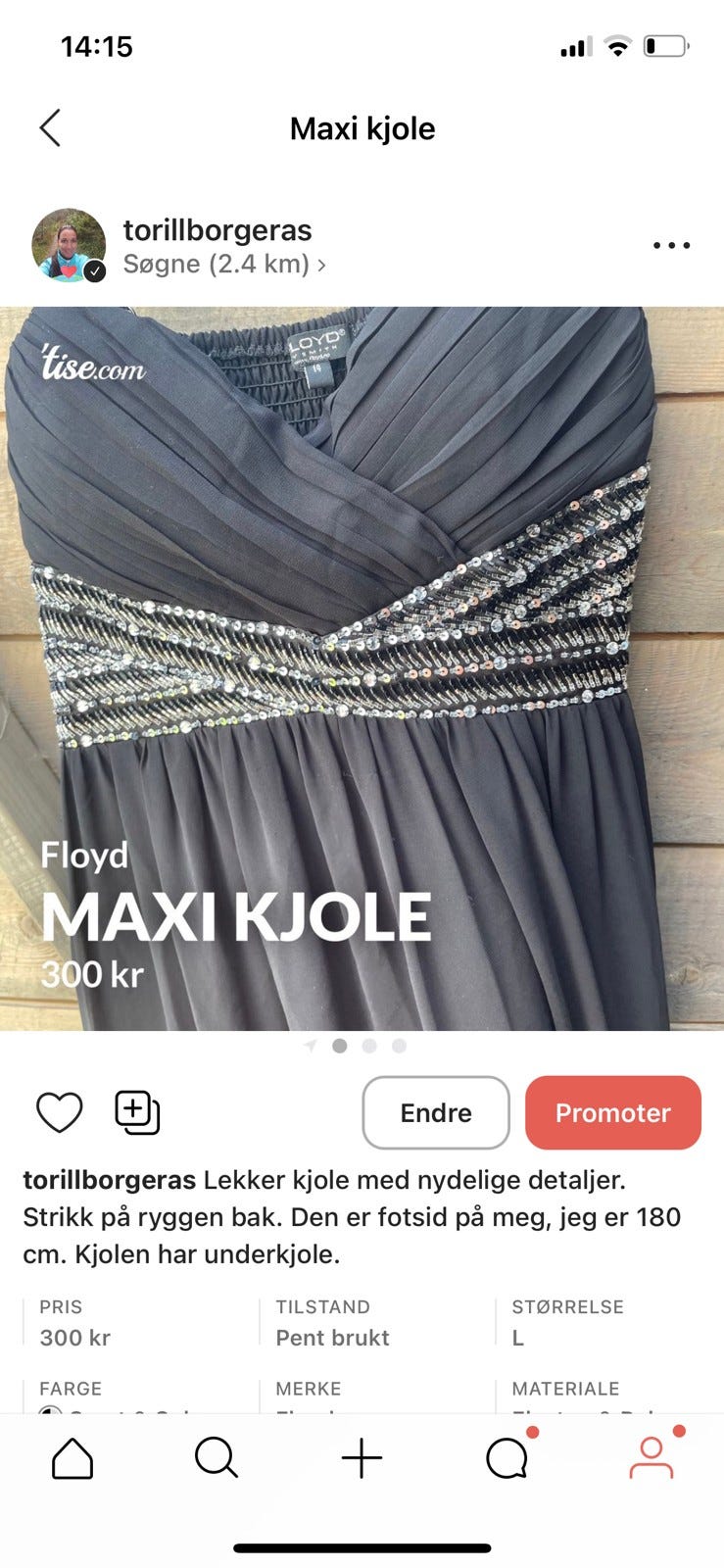Tap the search icon in bottom bar
The width and height of the screenshot is (724, 1568).
(x=217, y=1457)
